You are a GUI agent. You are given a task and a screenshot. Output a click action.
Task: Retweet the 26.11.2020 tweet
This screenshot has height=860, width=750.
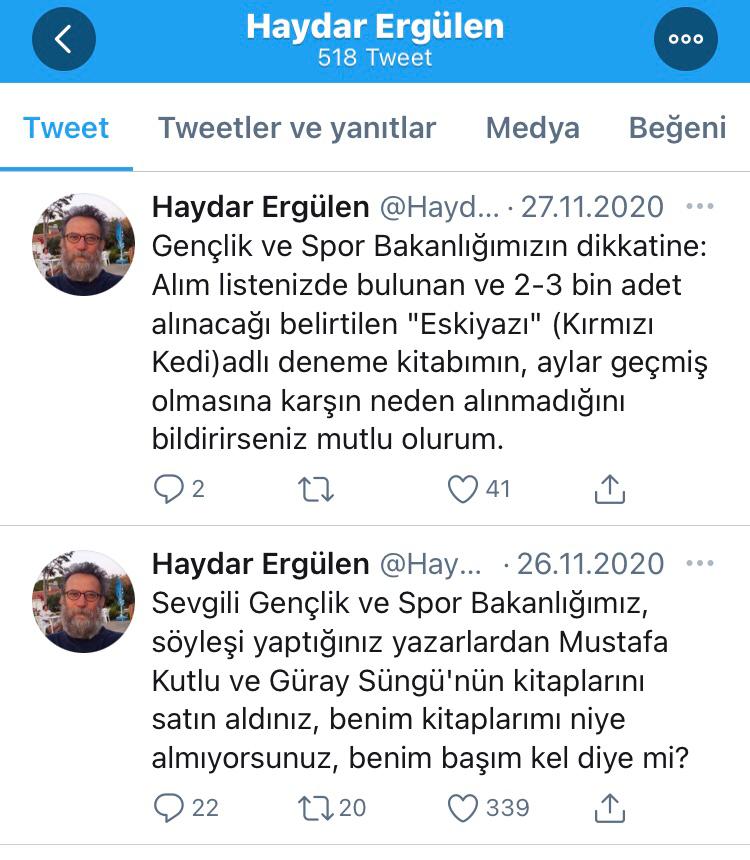click(x=316, y=807)
